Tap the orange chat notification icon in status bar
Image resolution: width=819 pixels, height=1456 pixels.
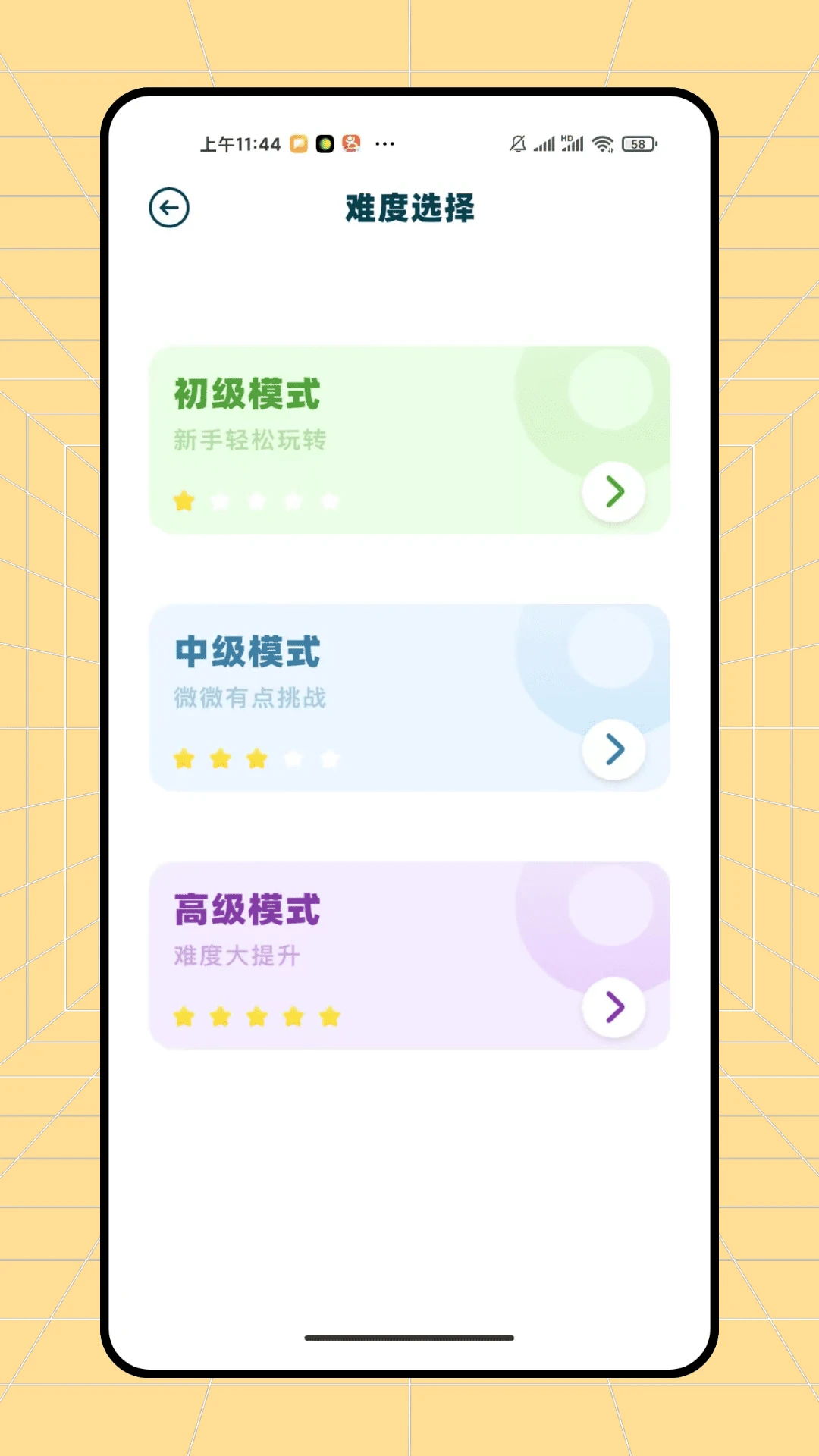(299, 143)
